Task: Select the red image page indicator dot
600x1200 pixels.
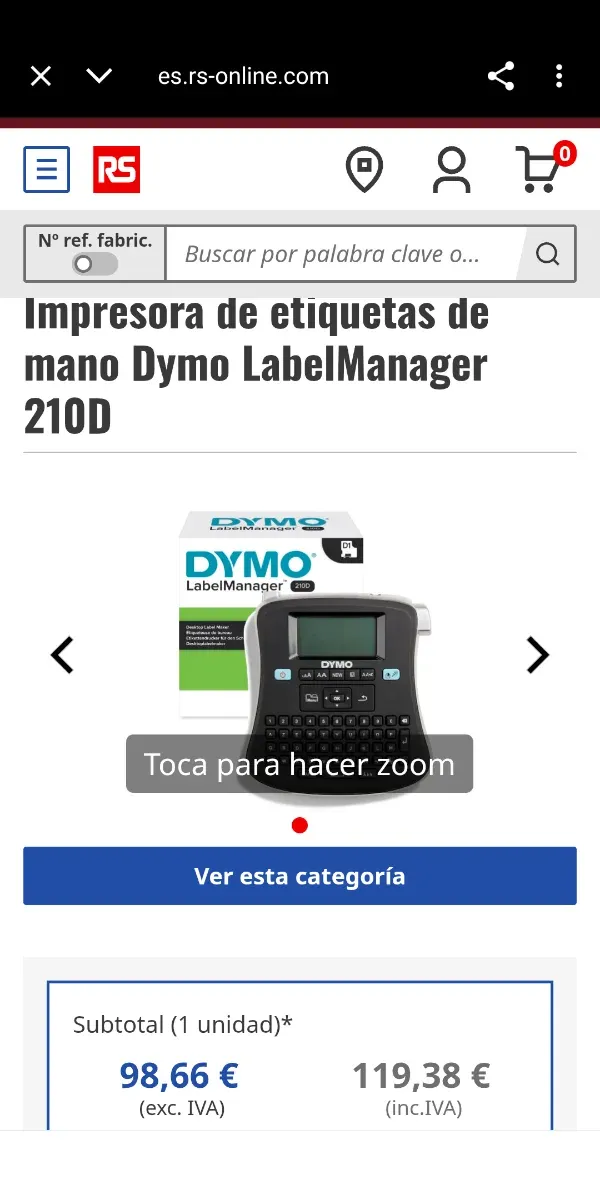Action: 300,825
